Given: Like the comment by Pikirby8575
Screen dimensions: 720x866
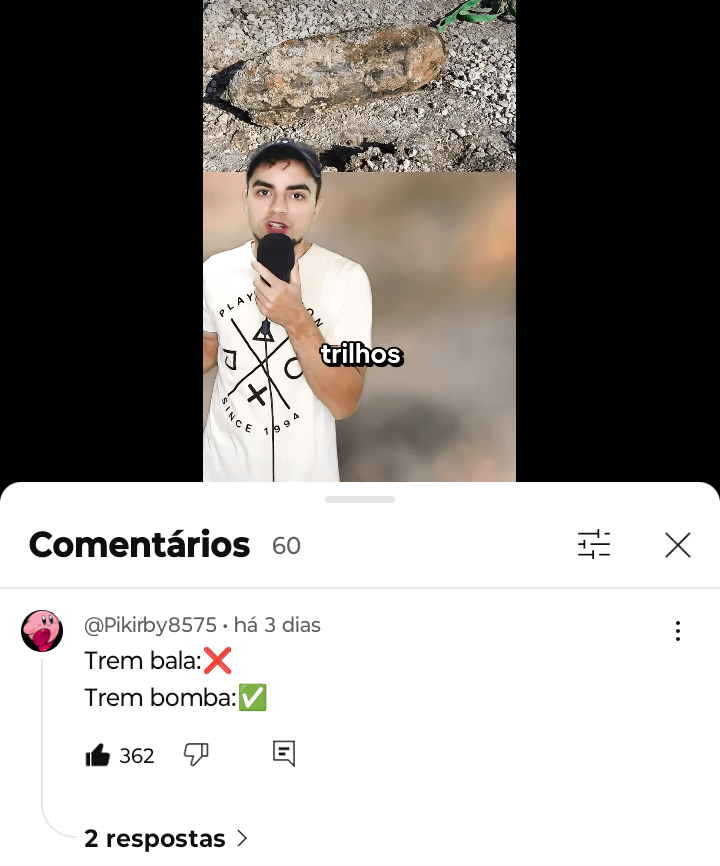Looking at the screenshot, I should point(98,755).
